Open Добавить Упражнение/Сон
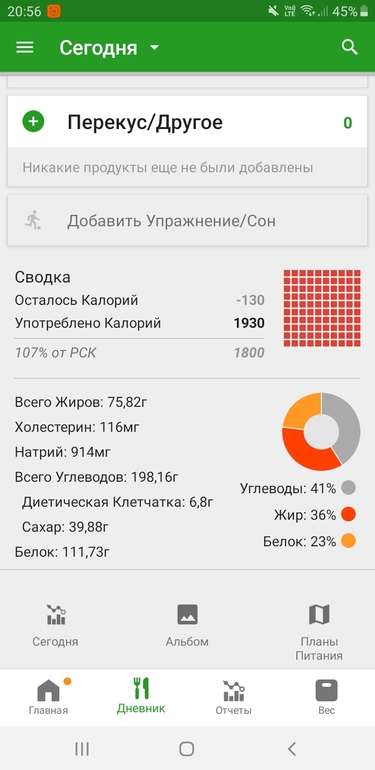The image size is (375, 770). [188, 220]
